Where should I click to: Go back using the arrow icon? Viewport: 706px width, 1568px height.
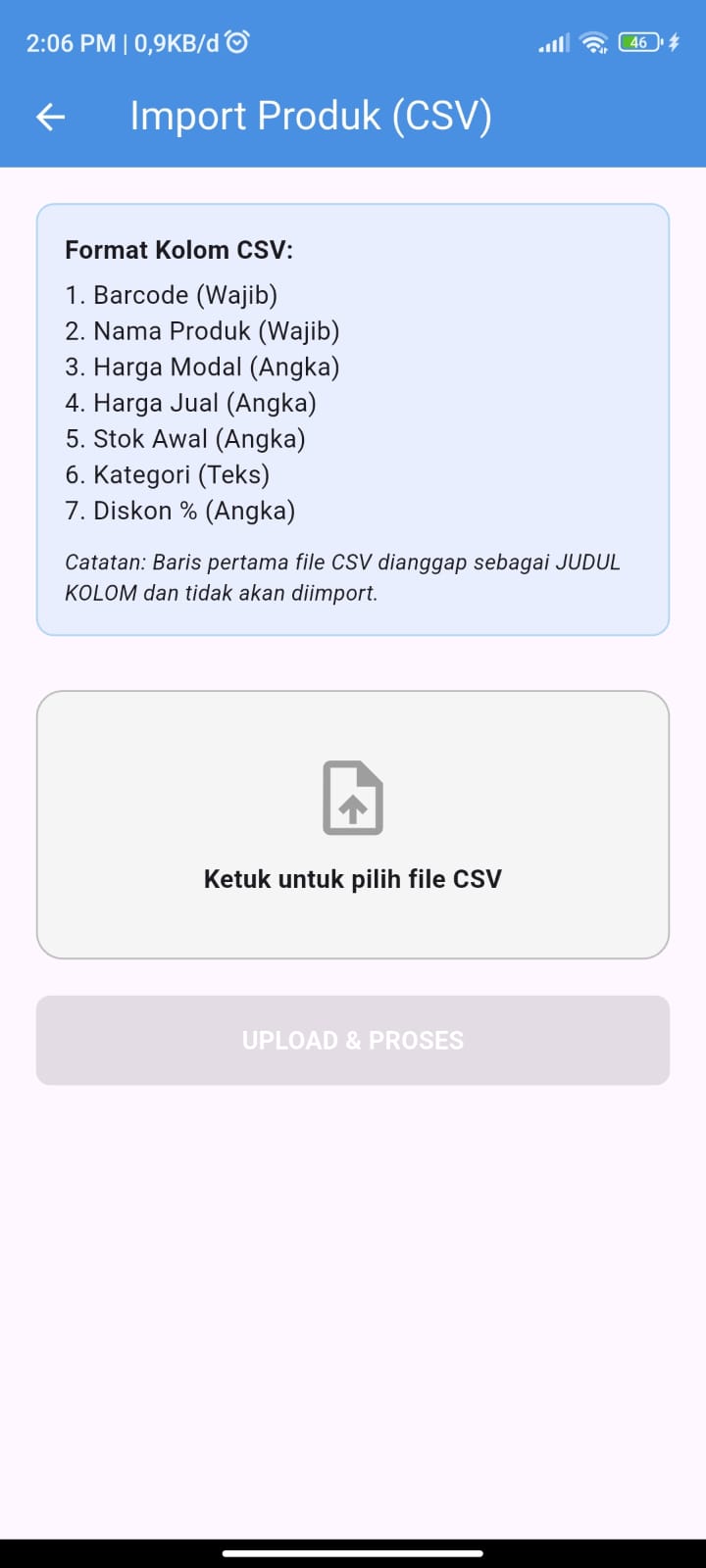pyautogui.click(x=50, y=117)
